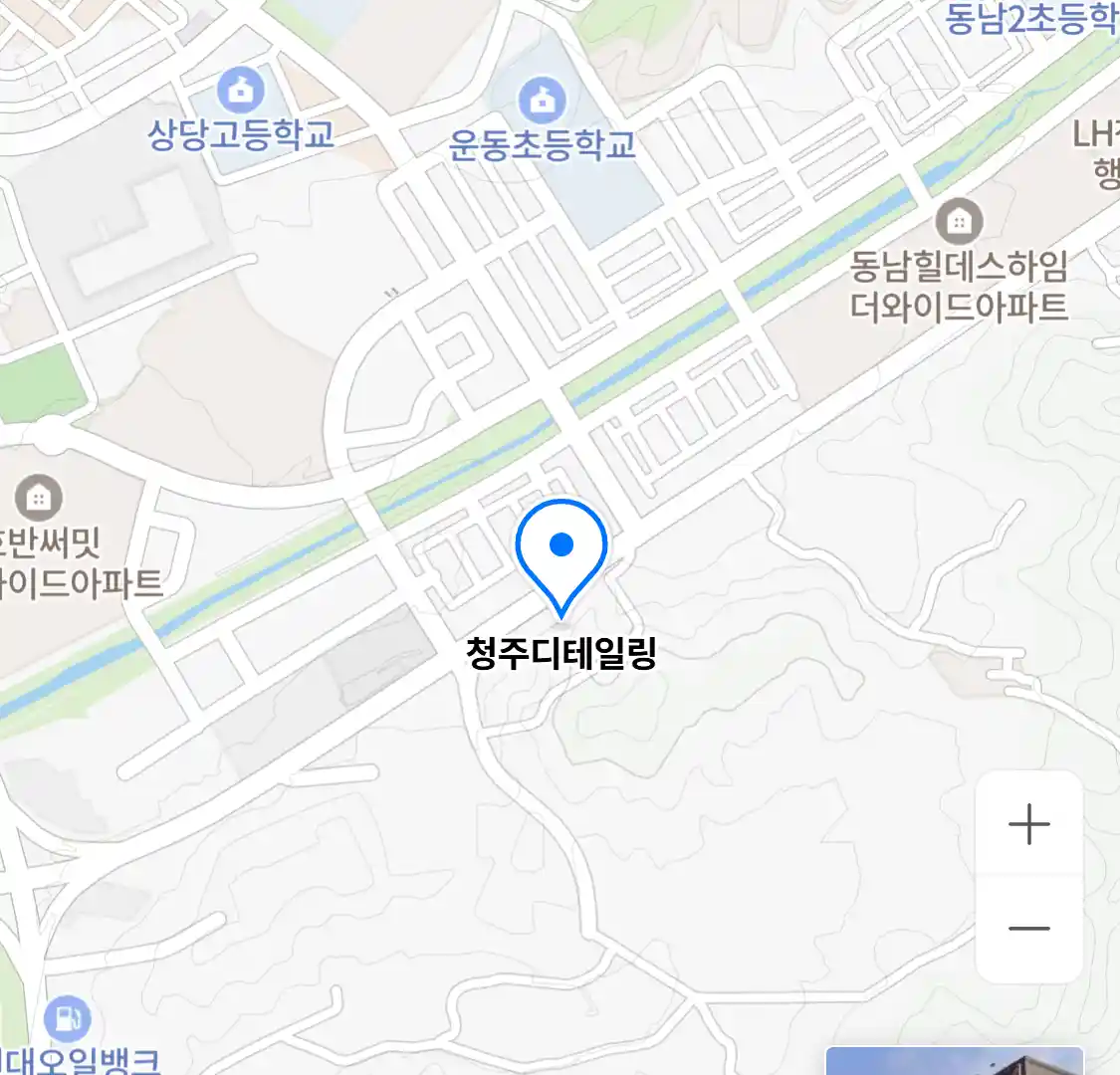Select the 호반써밋 apartment marker
The image size is (1120, 1075).
click(38, 497)
